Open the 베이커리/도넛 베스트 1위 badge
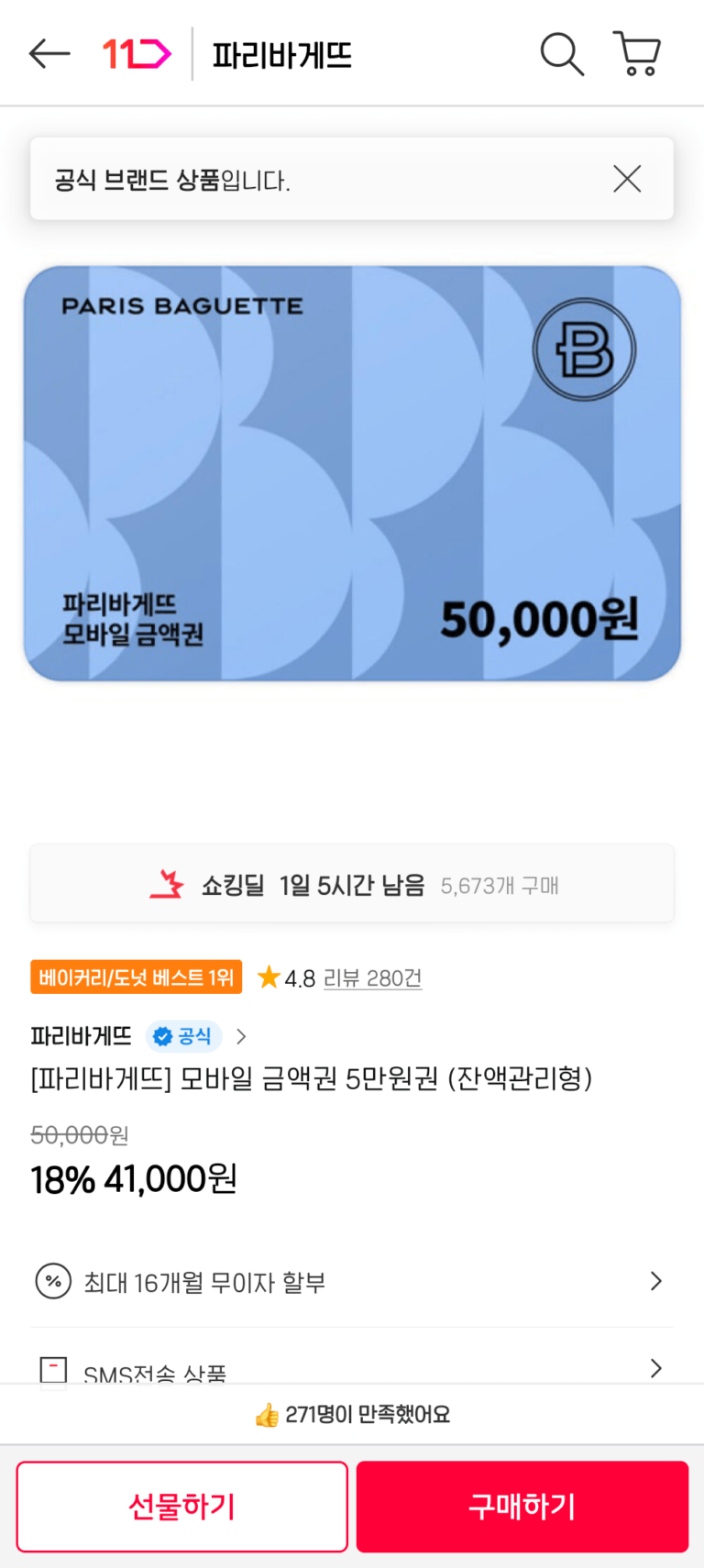 pyautogui.click(x=136, y=977)
